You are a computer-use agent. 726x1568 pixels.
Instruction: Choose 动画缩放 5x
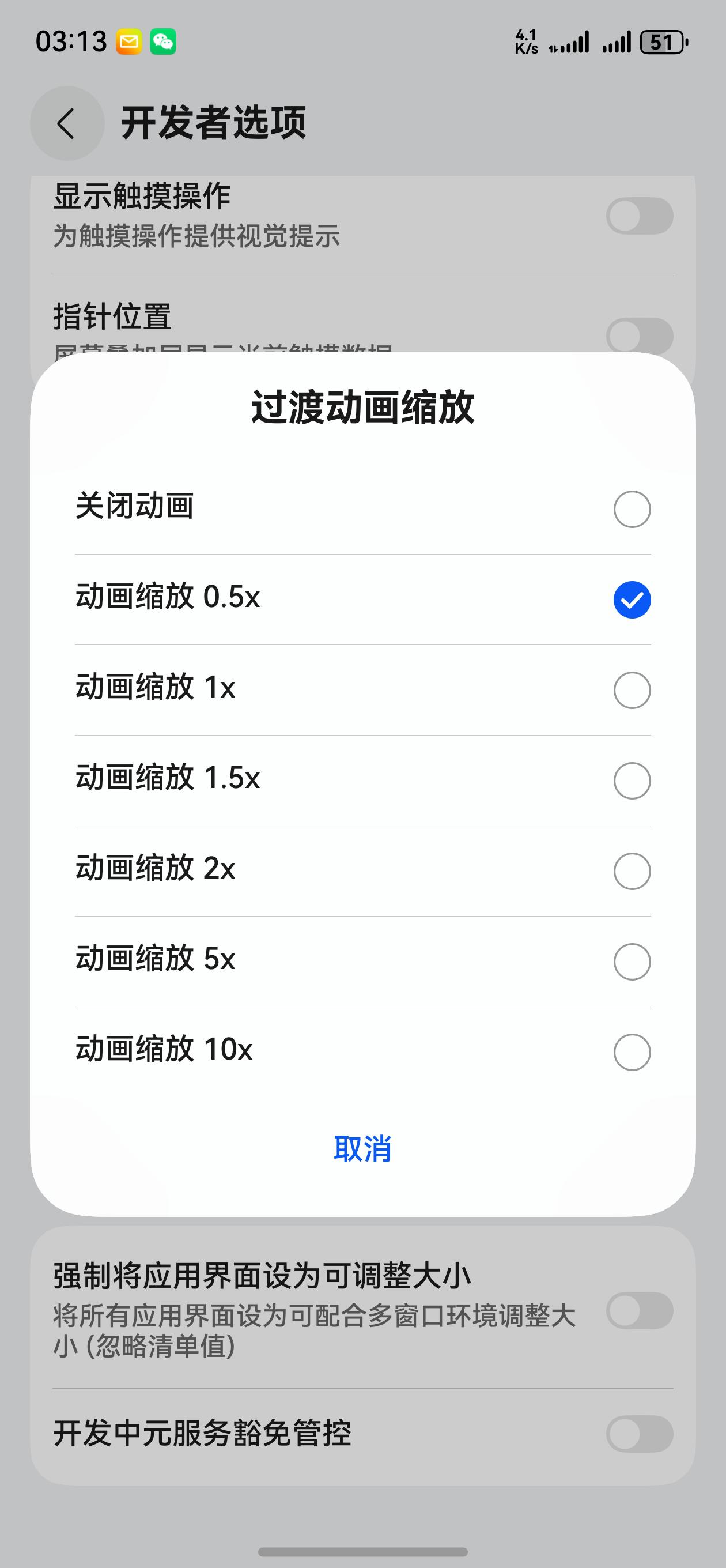[x=362, y=962]
